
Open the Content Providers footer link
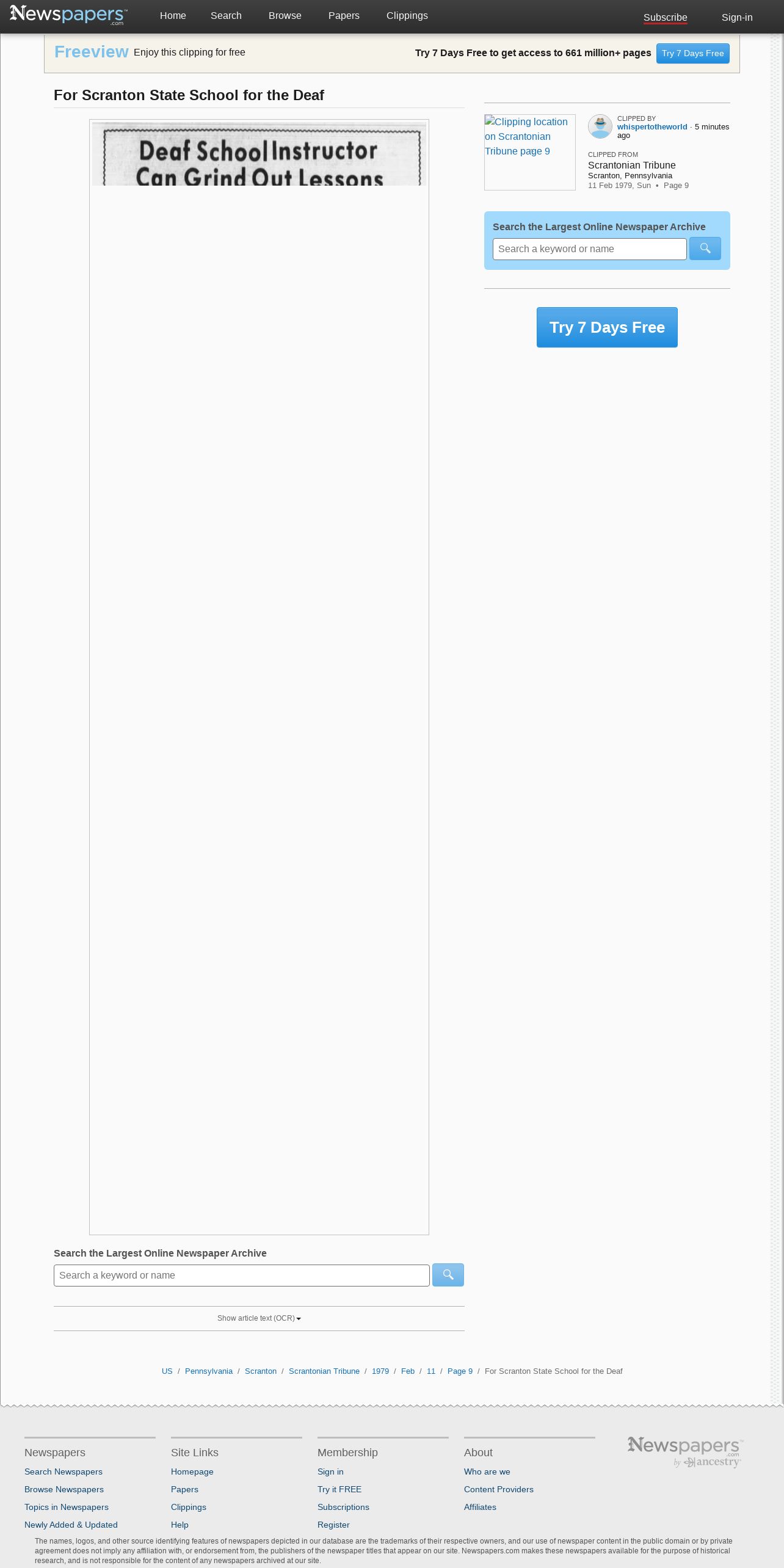click(x=499, y=1489)
